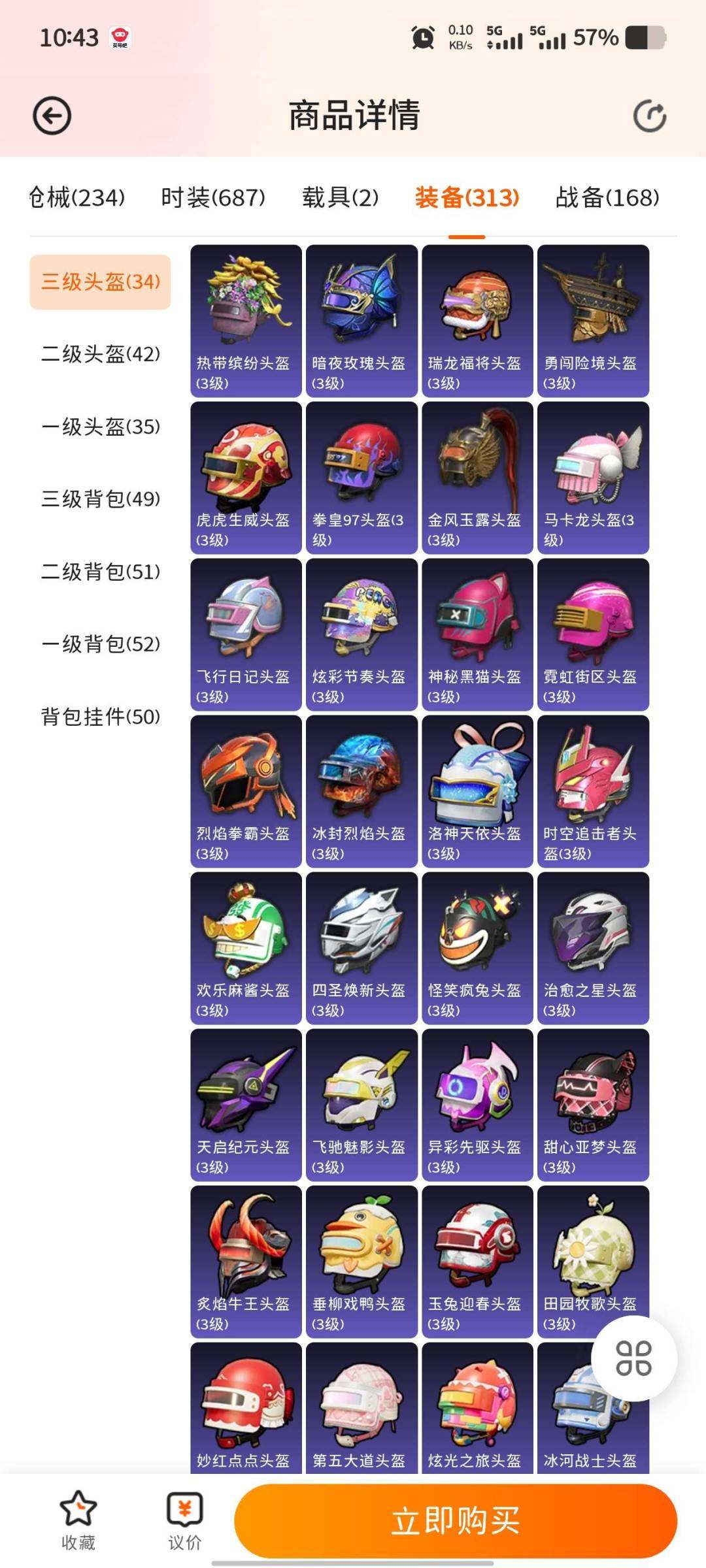The width and height of the screenshot is (706, 1568).
Task: Select the 一级头盔(35) category
Action: tap(100, 427)
